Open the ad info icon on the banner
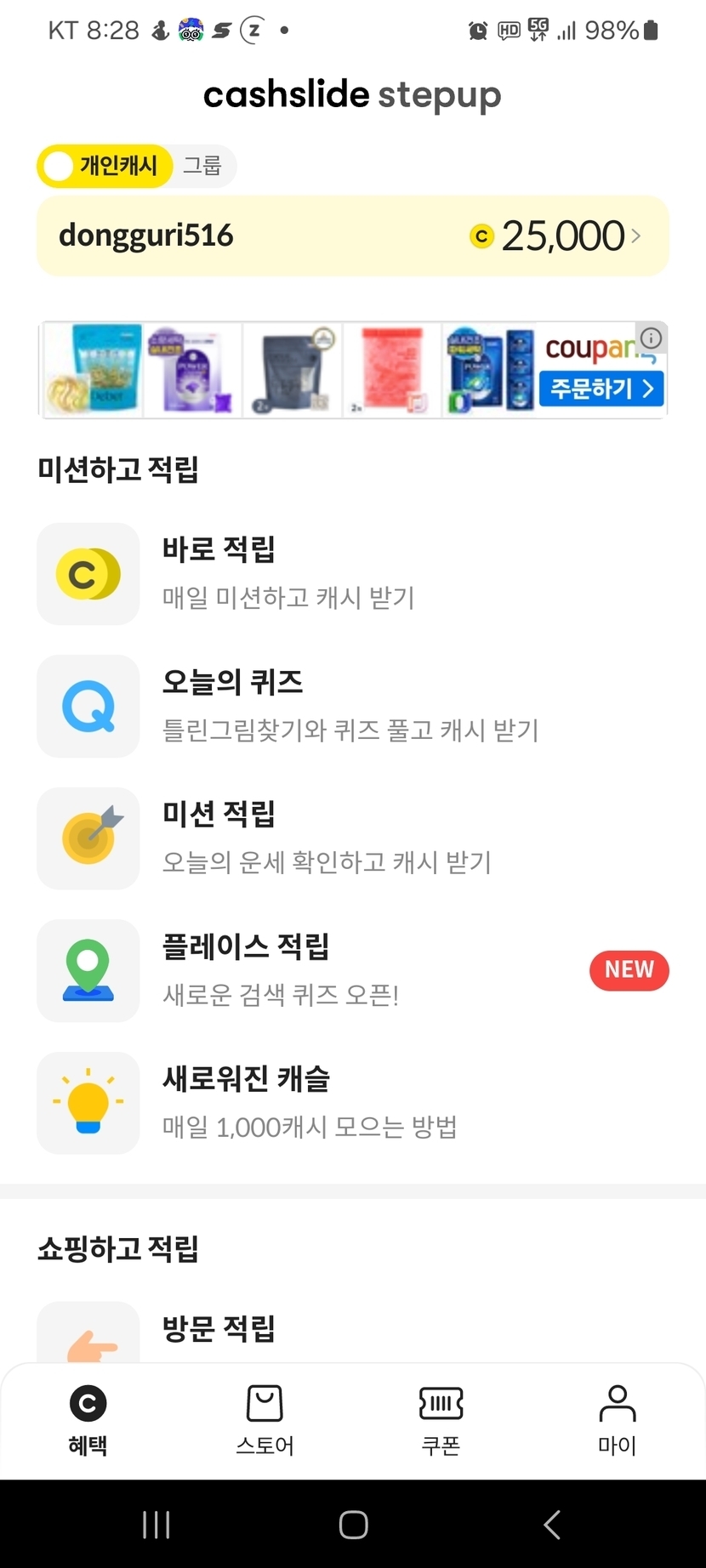 tap(652, 338)
